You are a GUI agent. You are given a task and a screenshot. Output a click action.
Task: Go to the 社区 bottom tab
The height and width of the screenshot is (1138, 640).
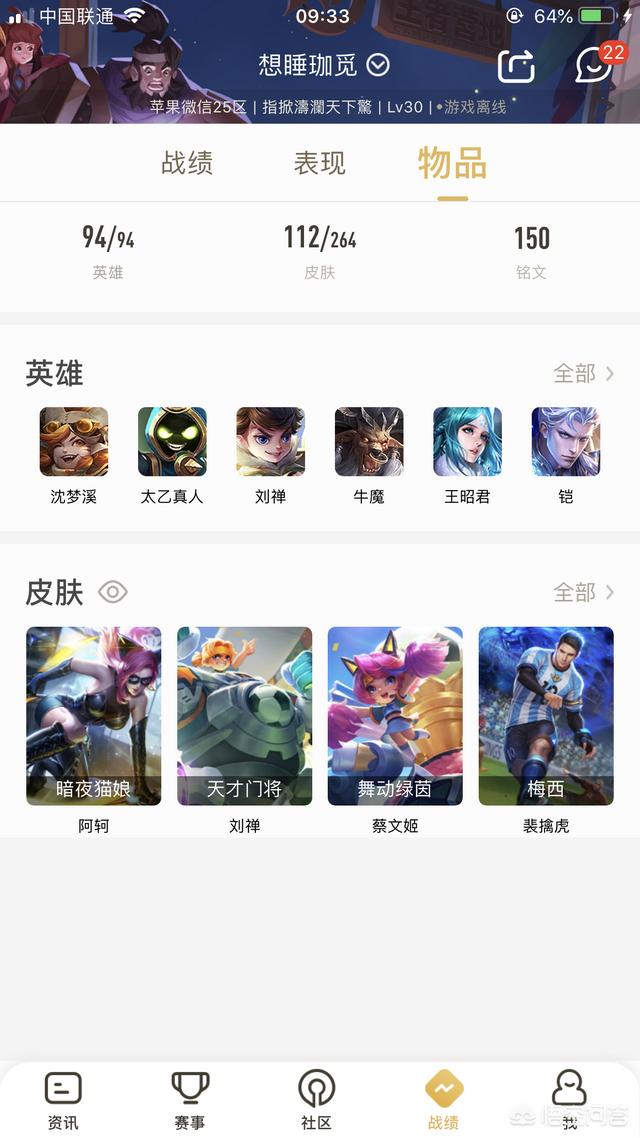click(x=316, y=1100)
